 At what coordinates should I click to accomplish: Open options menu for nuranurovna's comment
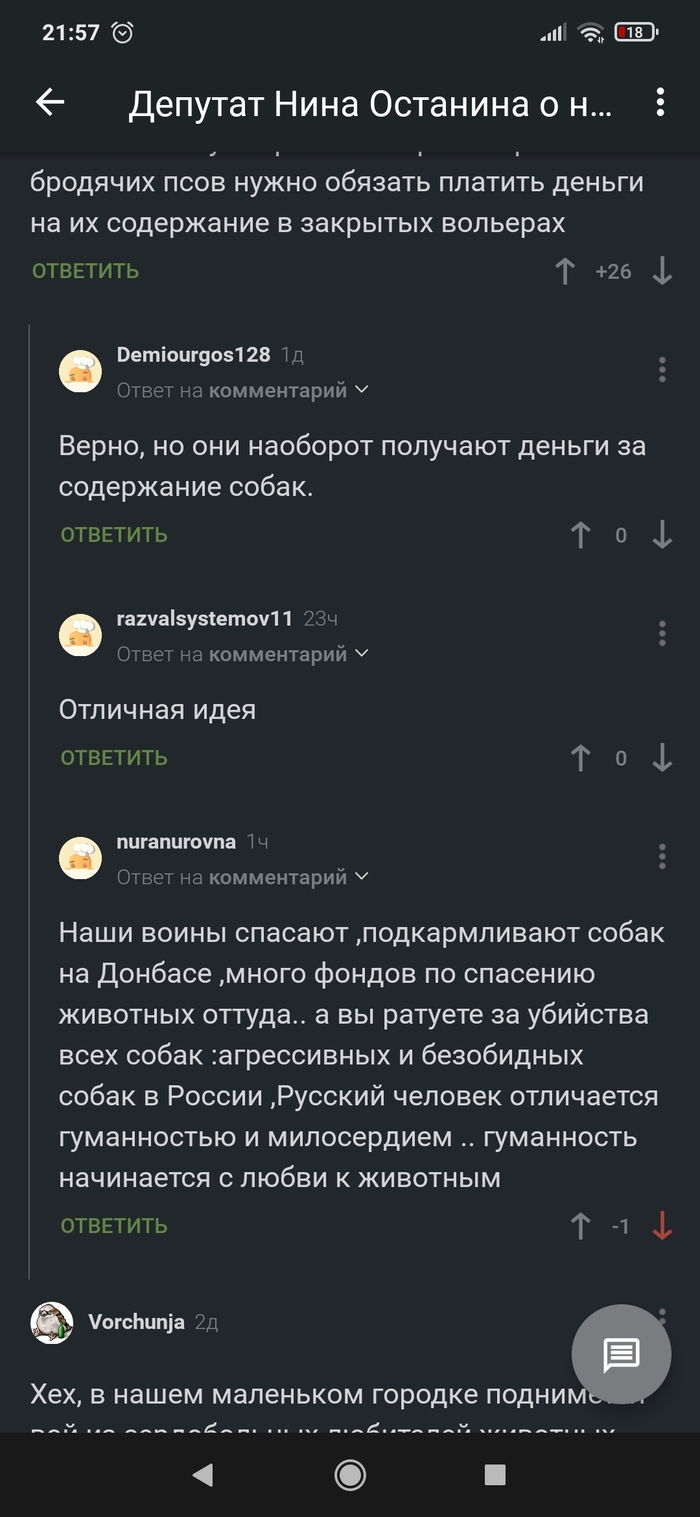tap(662, 856)
